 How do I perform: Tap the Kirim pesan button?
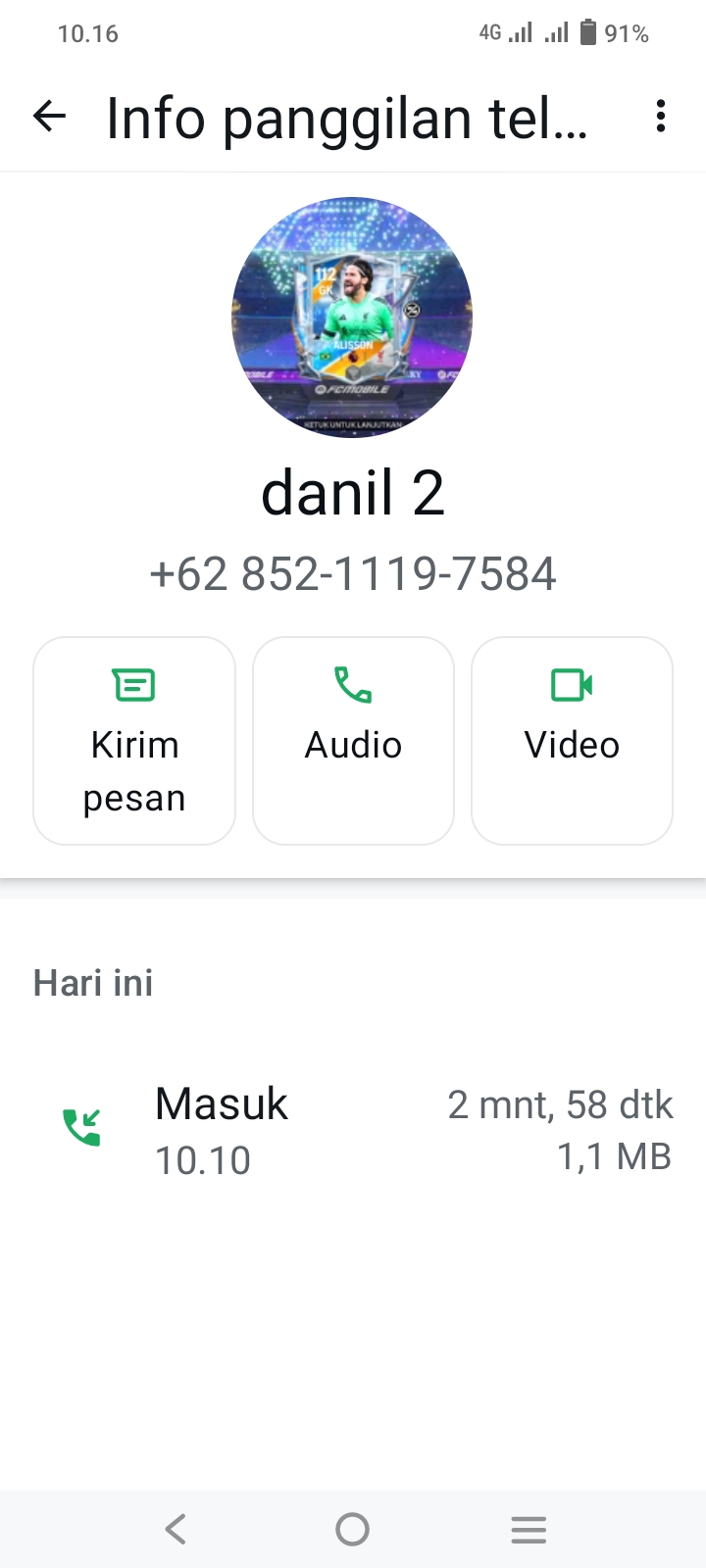[133, 741]
